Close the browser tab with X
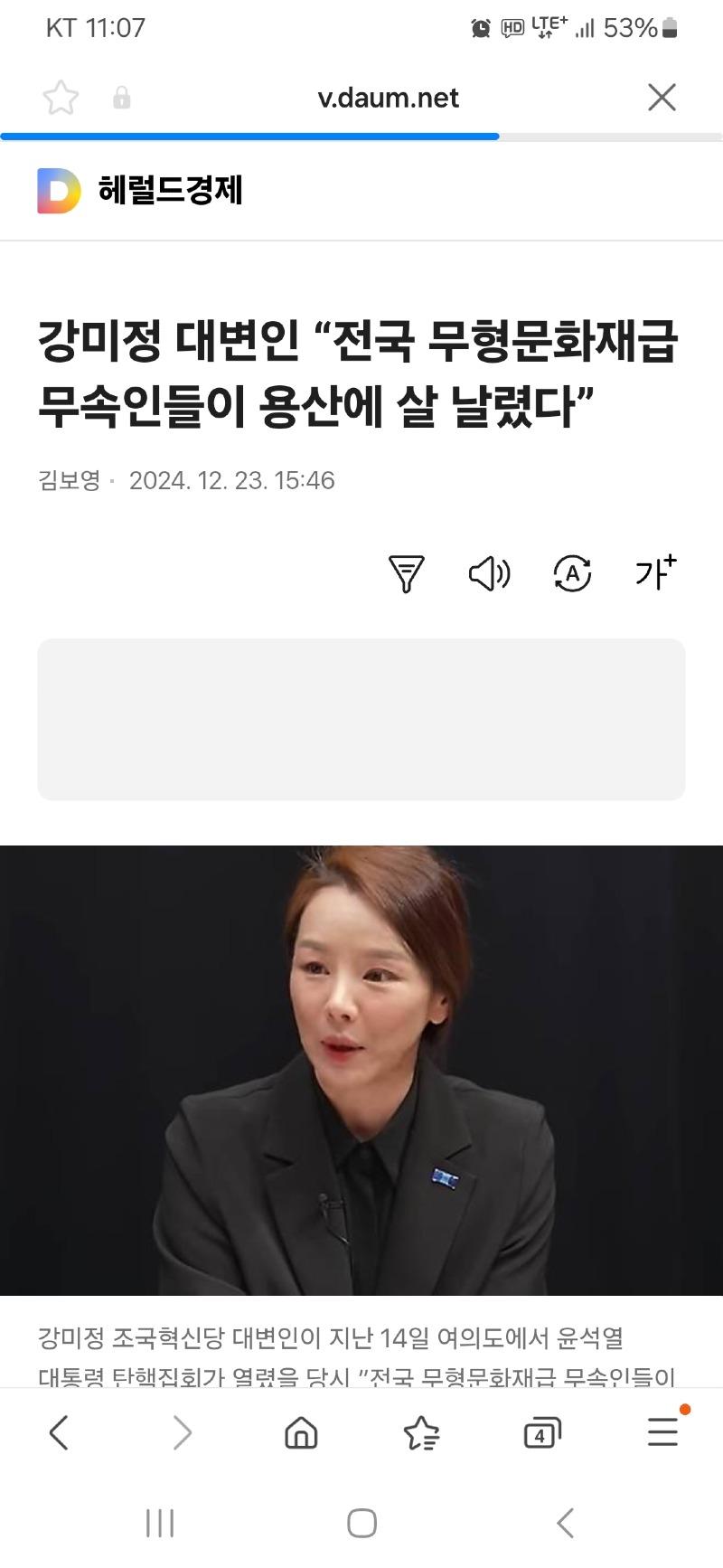The height and width of the screenshot is (1568, 723). point(662,98)
